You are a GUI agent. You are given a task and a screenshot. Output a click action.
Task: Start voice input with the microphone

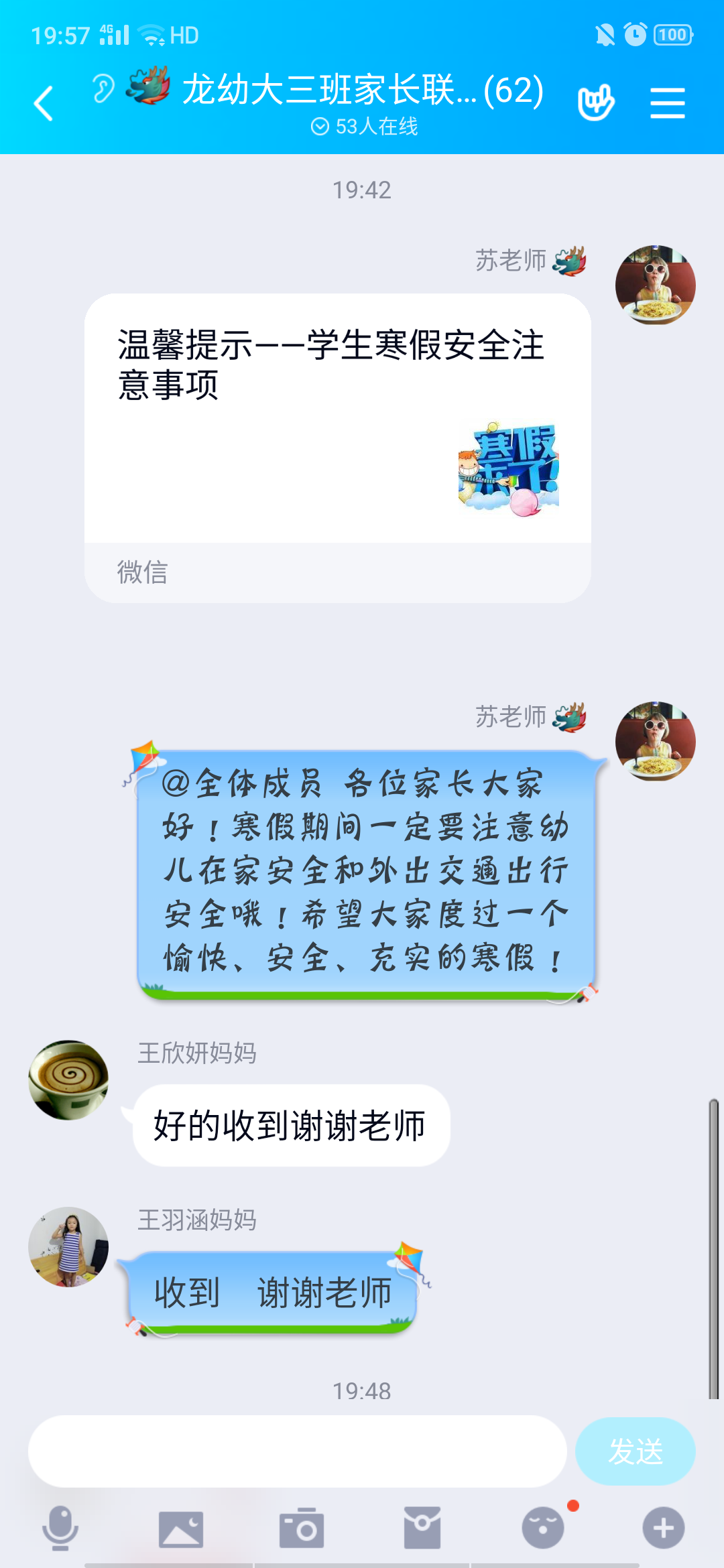coord(60,1528)
